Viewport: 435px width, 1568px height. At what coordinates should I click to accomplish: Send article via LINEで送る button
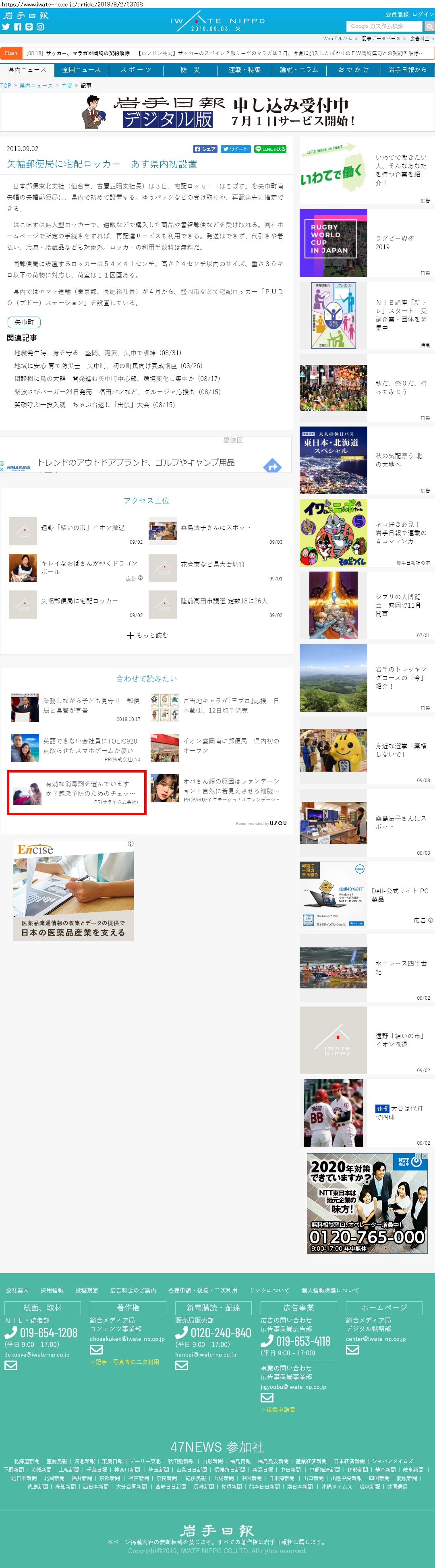270,149
